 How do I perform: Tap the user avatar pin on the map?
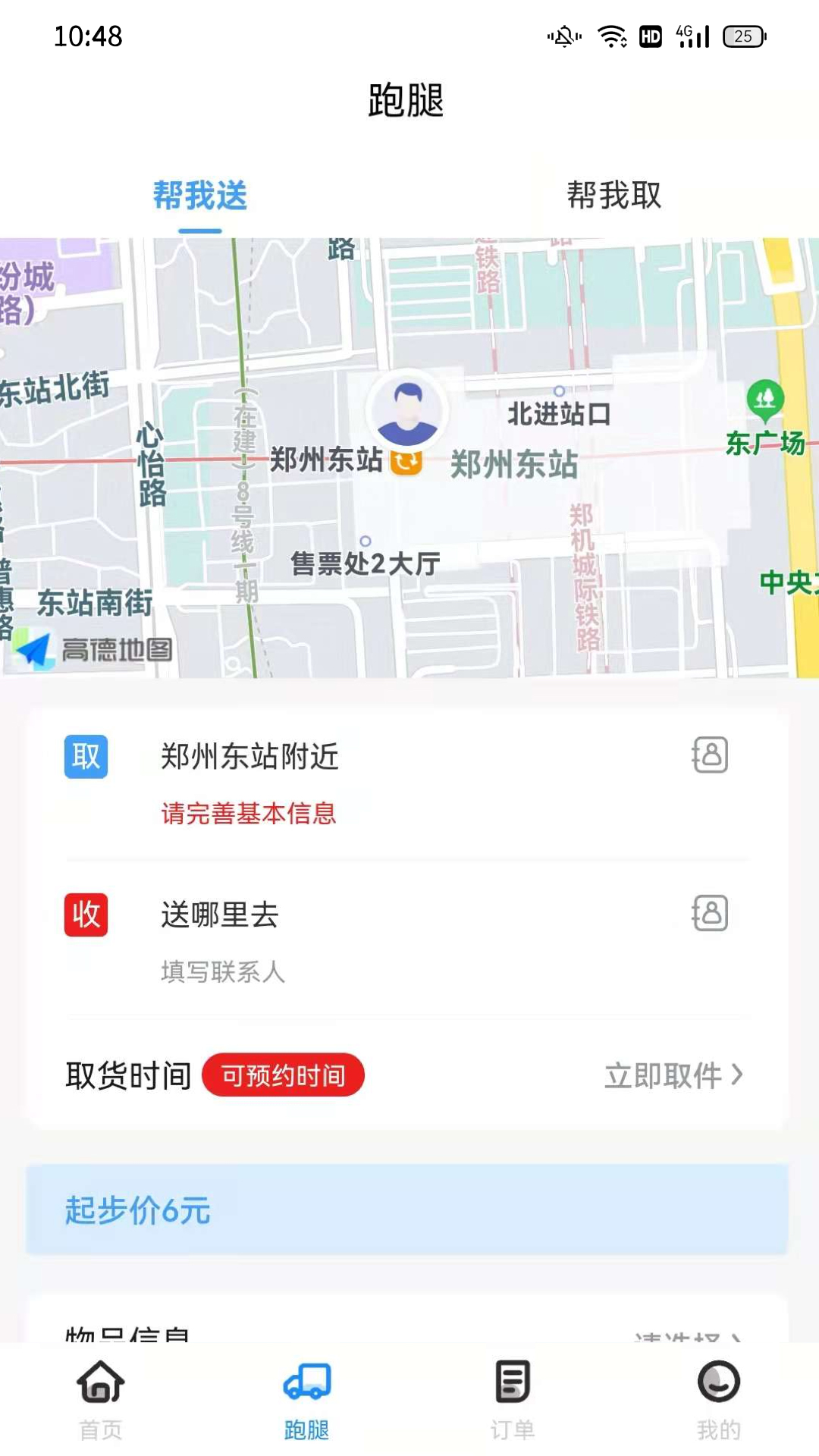tap(407, 409)
